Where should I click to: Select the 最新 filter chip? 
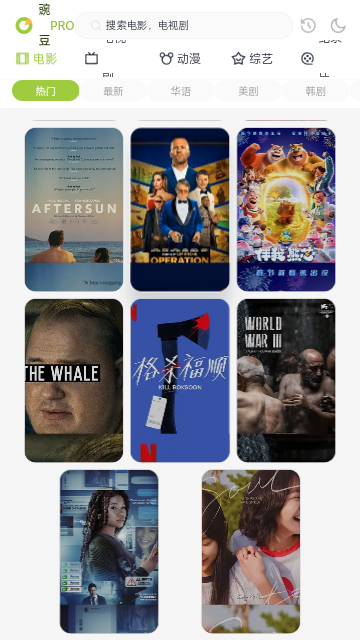(113, 91)
